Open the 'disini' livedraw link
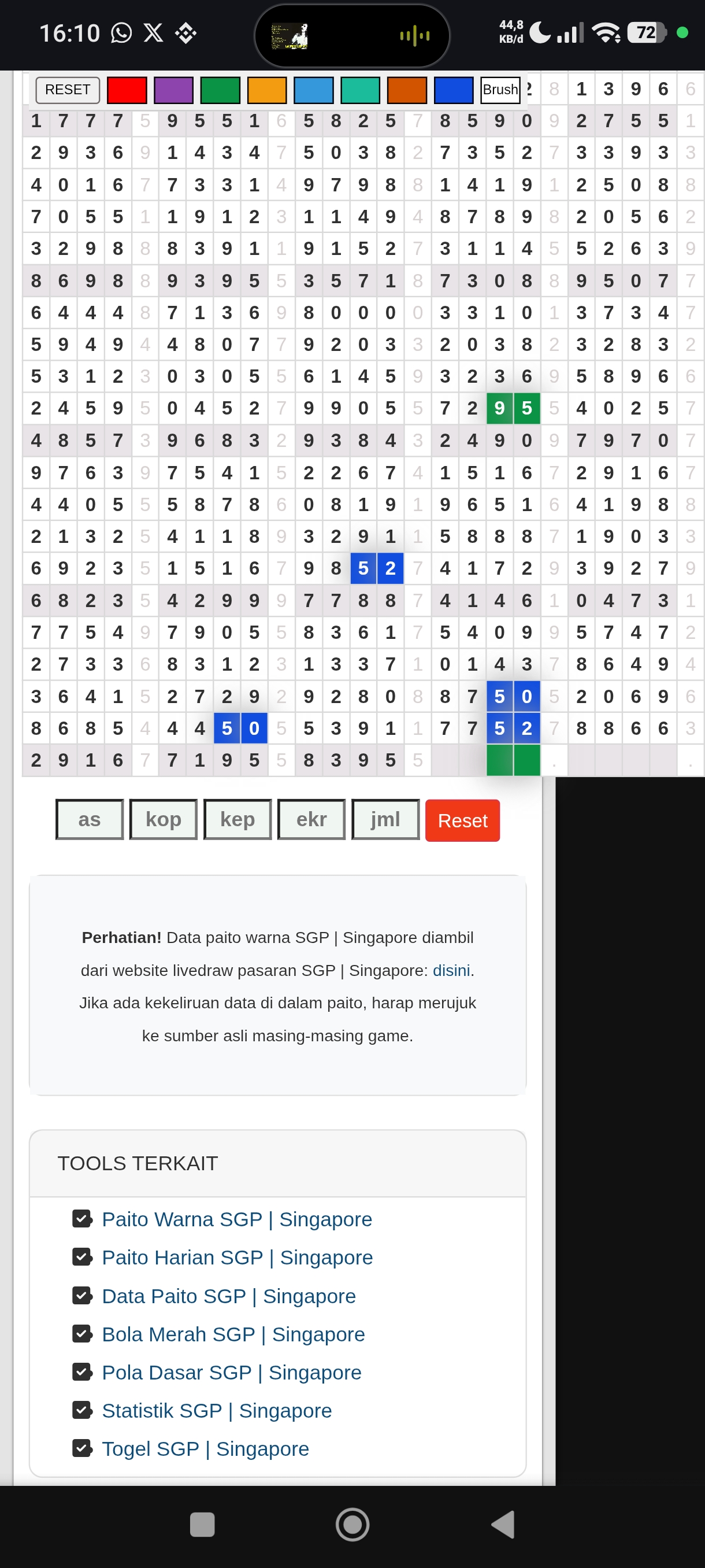 (451, 970)
